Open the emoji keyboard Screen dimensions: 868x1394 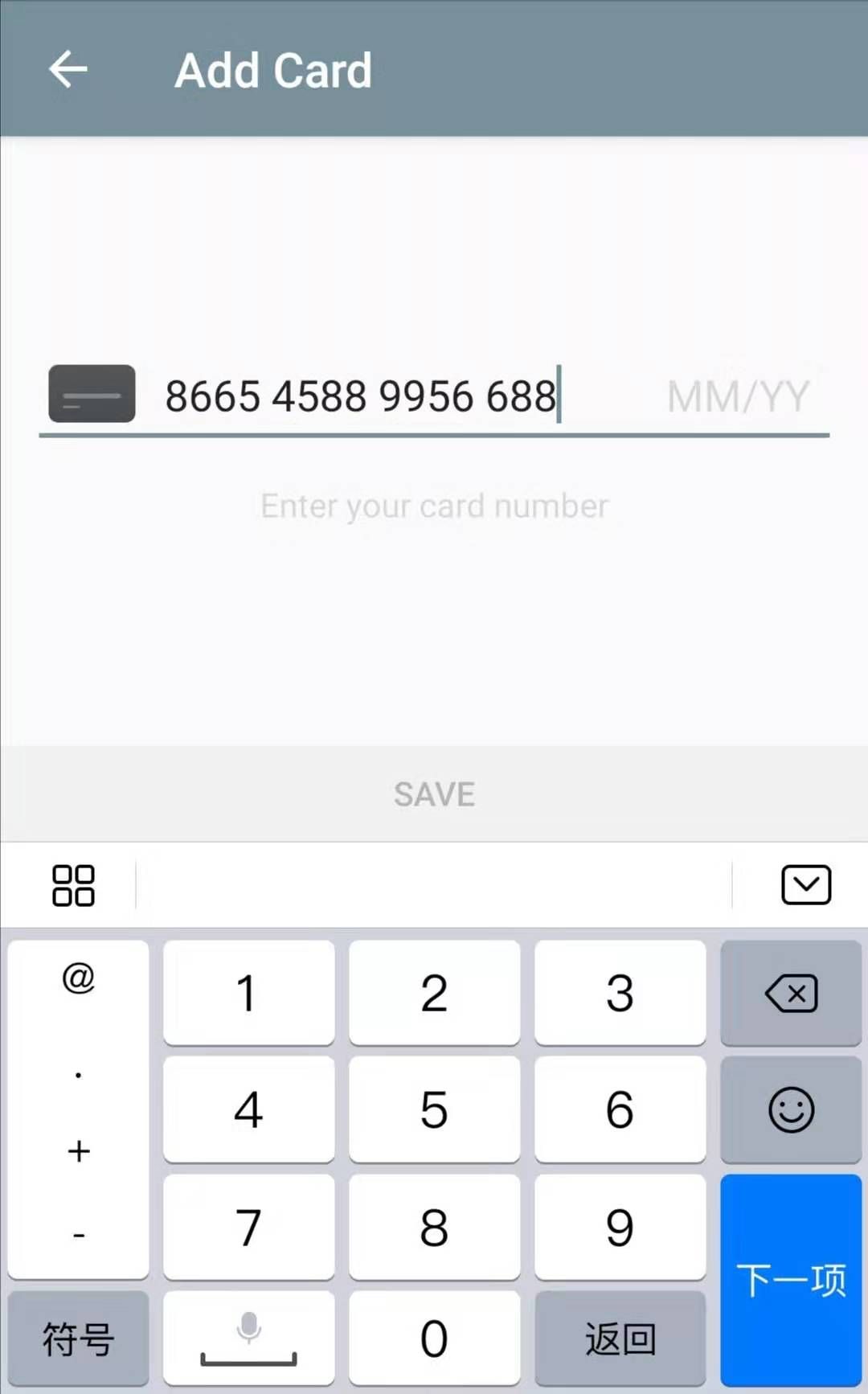coord(791,1110)
